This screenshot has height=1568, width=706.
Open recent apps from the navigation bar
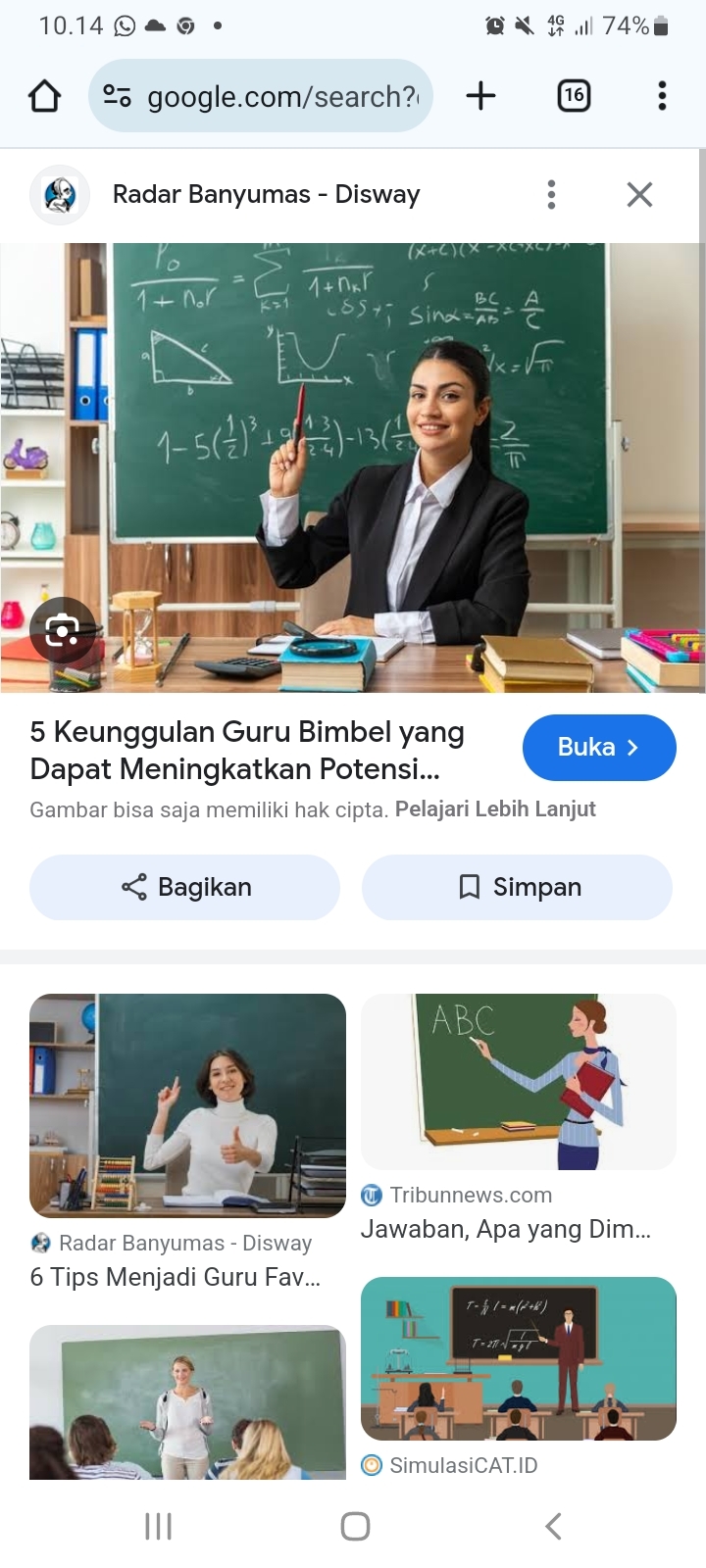(157, 1525)
